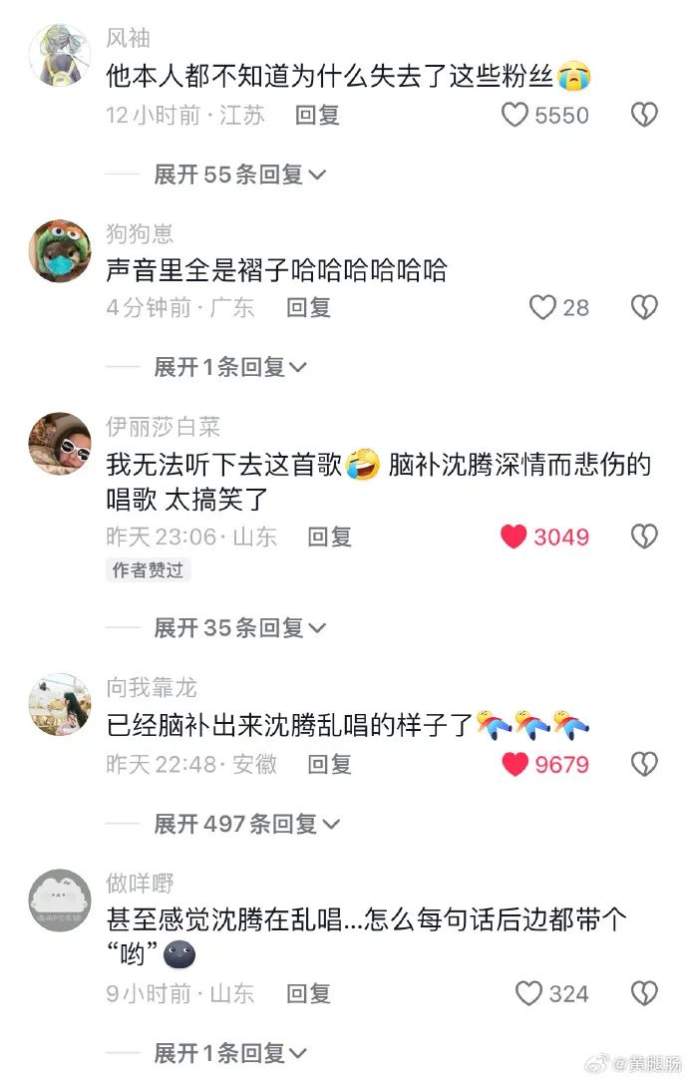This screenshot has width=688, height=1080.
Task: Expand 1 reply under 做咩嘢's comment
Action: (x=230, y=1052)
